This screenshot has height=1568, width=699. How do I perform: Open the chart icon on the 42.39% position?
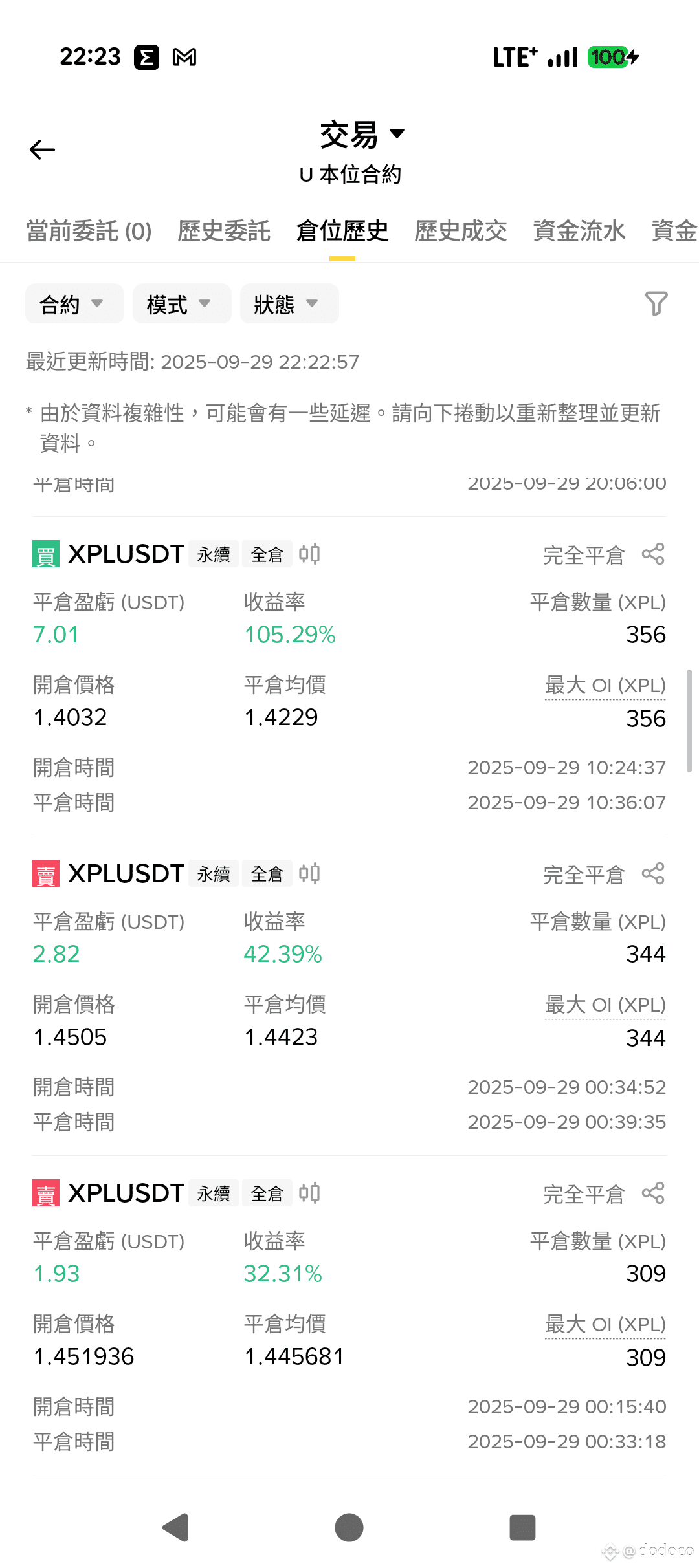pyautogui.click(x=309, y=874)
